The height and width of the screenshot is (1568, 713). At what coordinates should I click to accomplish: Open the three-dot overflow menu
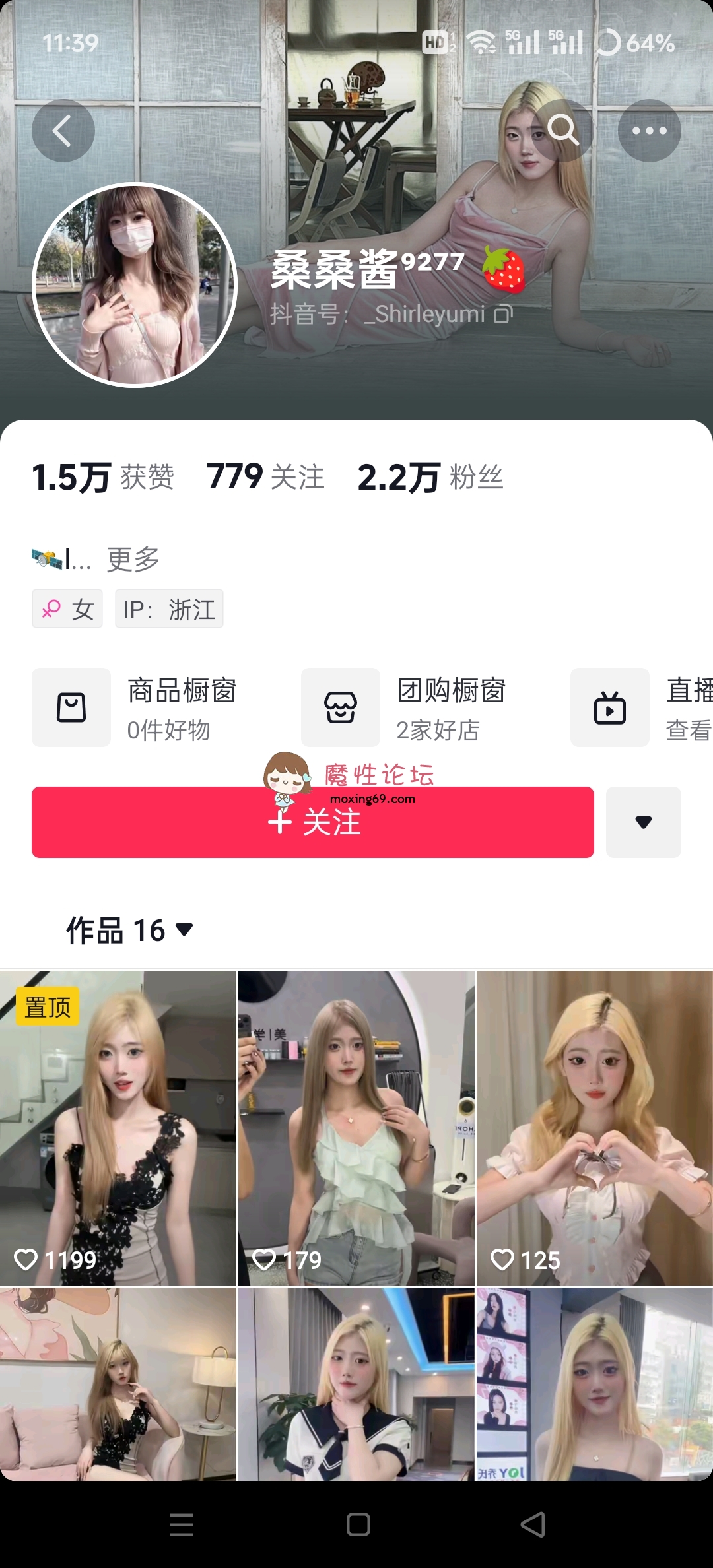[649, 131]
